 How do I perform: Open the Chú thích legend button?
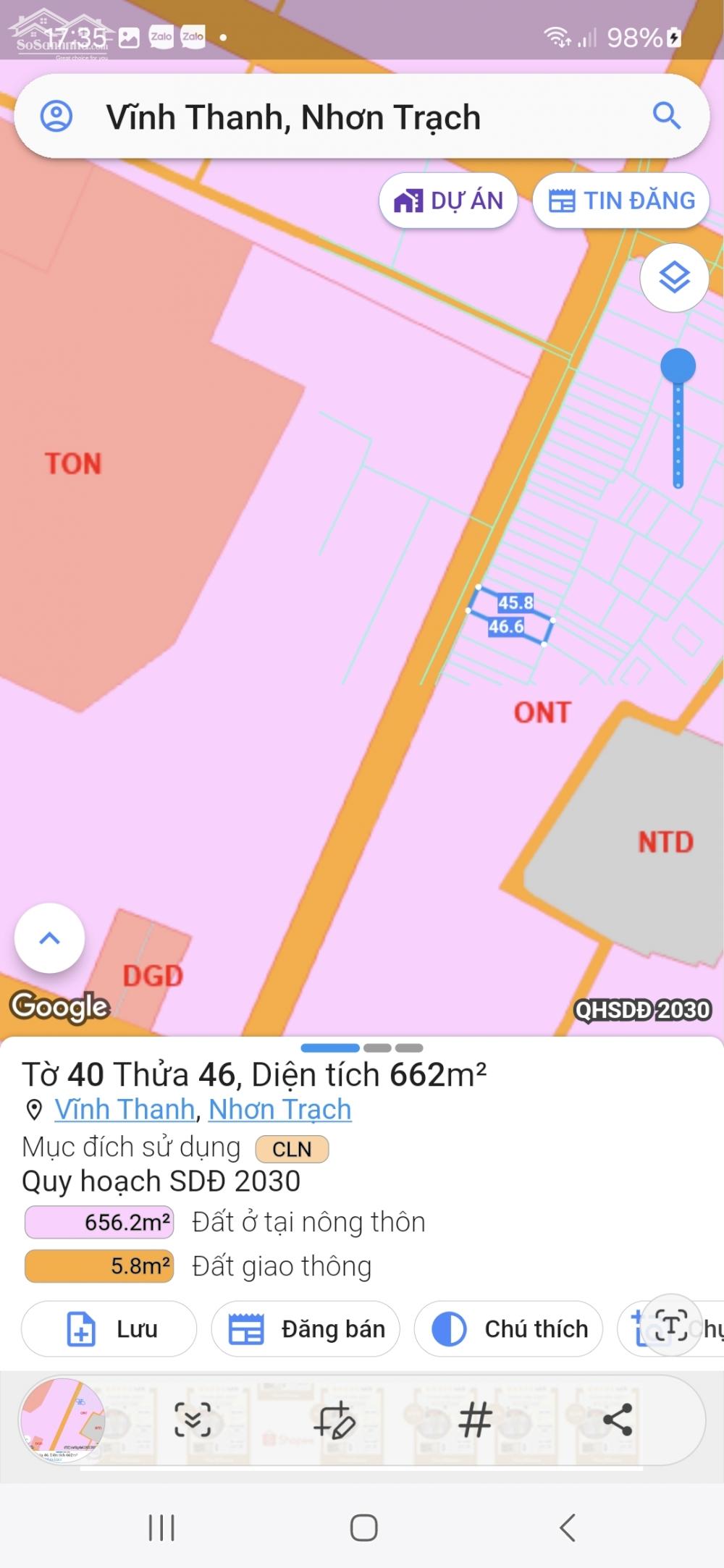click(x=508, y=1329)
